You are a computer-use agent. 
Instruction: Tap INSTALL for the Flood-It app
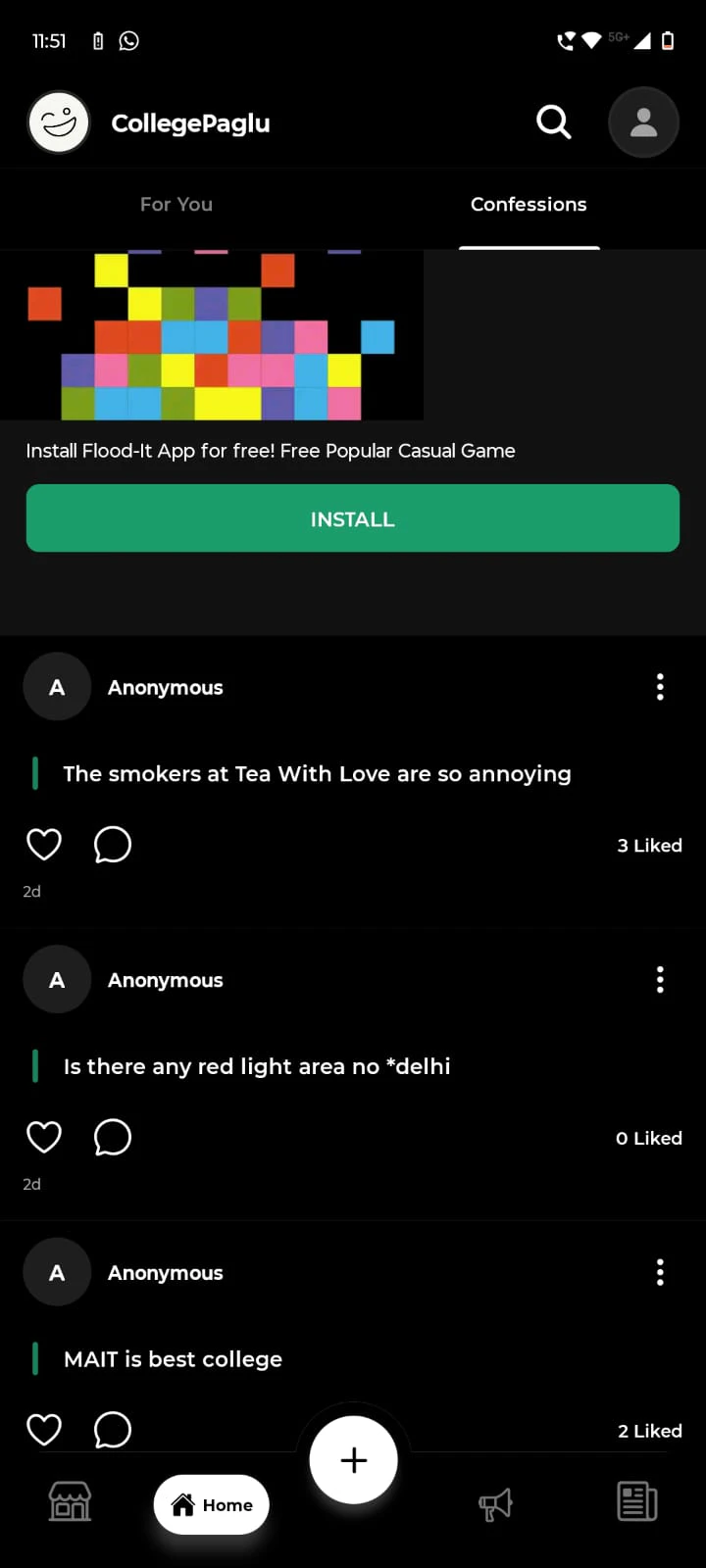click(353, 518)
